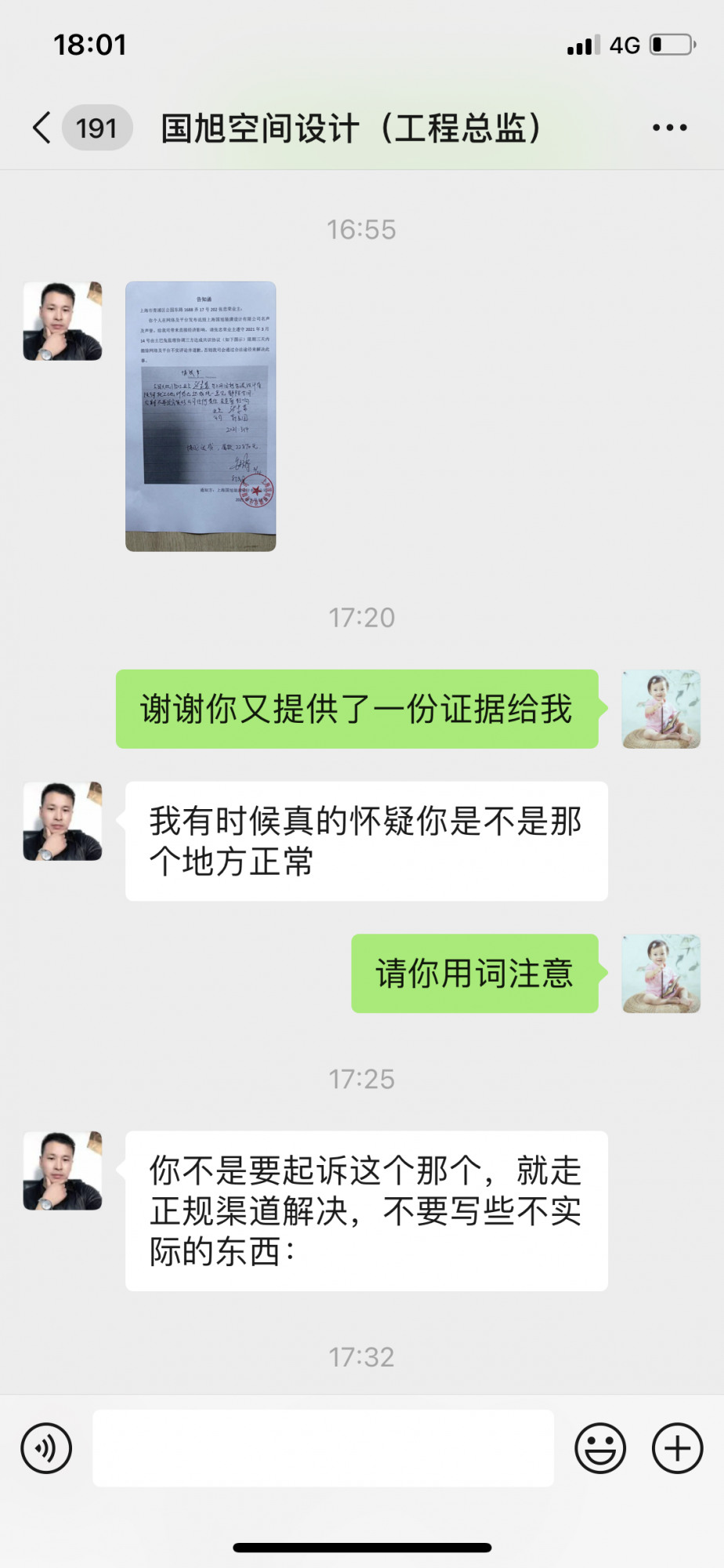The image size is (724, 1568).
Task: Tap the message text field
Action: 323,1448
